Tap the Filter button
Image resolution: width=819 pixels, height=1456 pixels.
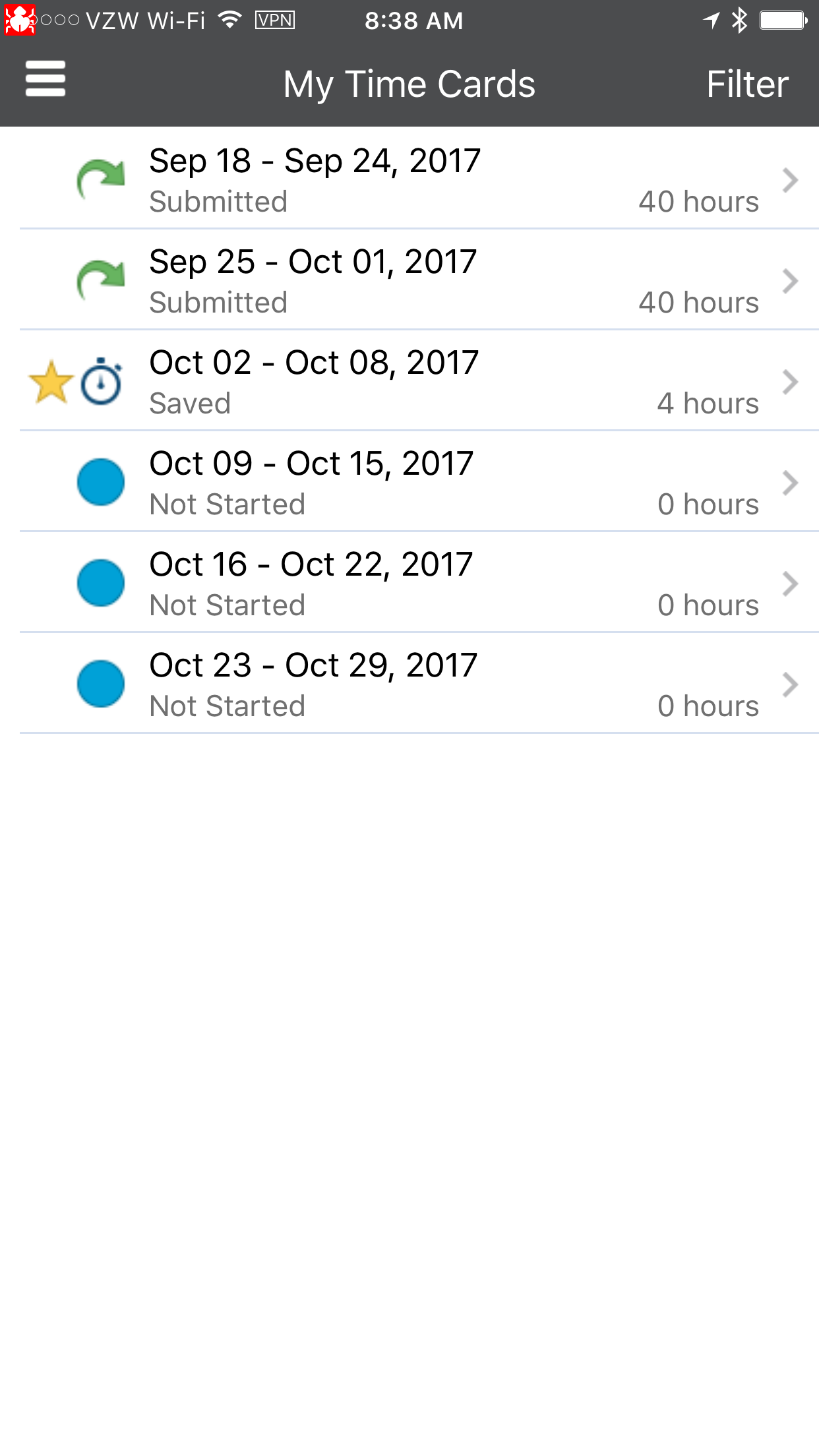click(746, 84)
